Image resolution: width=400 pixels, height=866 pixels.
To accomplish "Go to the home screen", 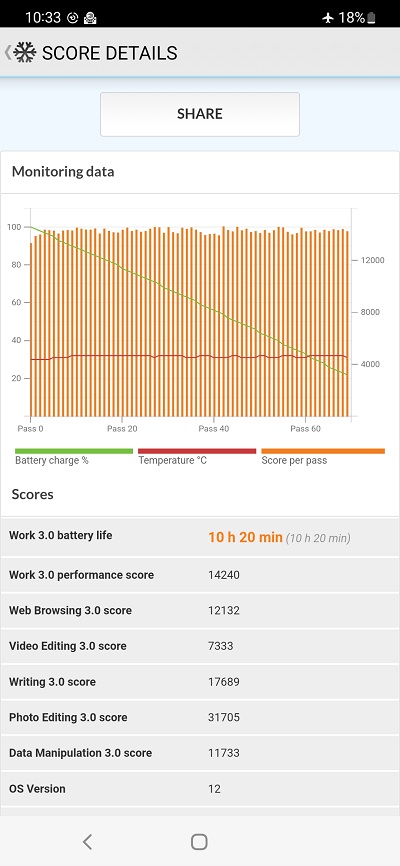I will (199, 842).
